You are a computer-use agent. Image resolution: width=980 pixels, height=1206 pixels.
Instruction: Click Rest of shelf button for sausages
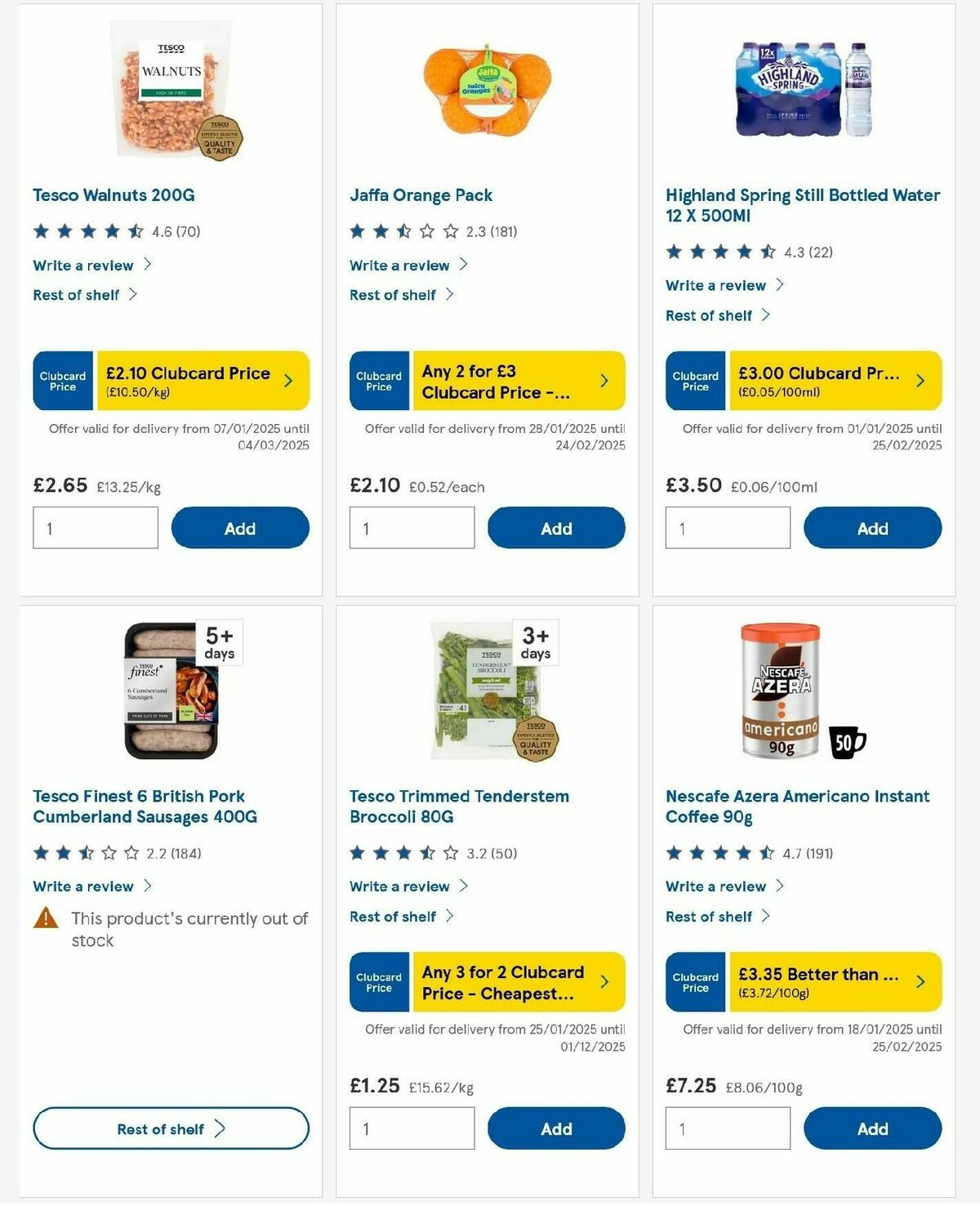coord(169,1128)
